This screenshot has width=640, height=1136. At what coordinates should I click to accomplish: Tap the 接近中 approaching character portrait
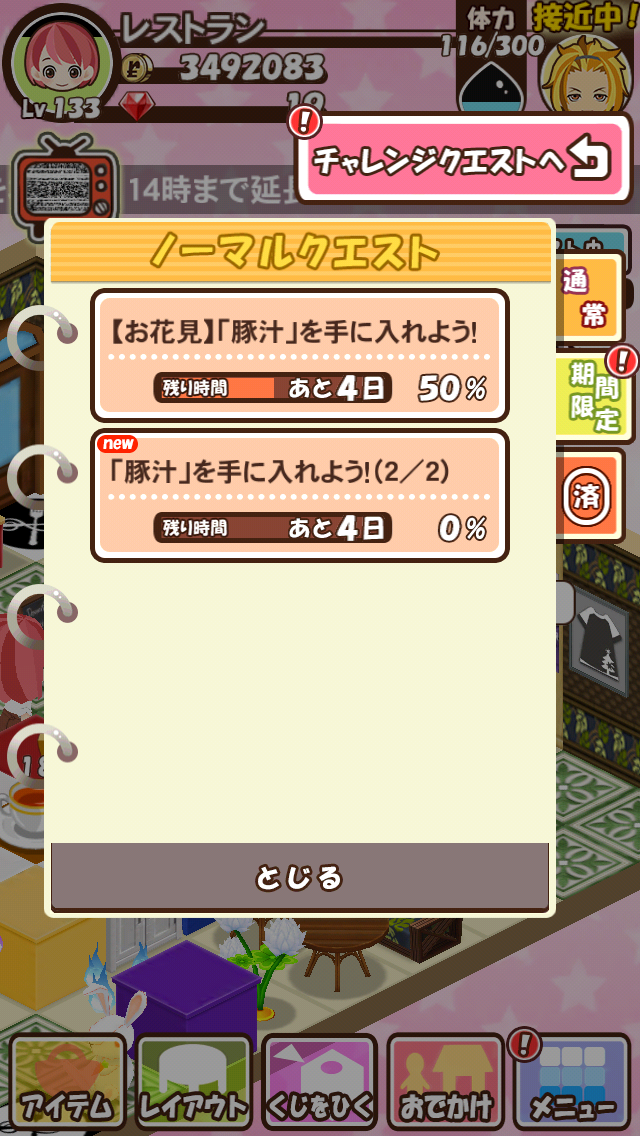click(584, 72)
